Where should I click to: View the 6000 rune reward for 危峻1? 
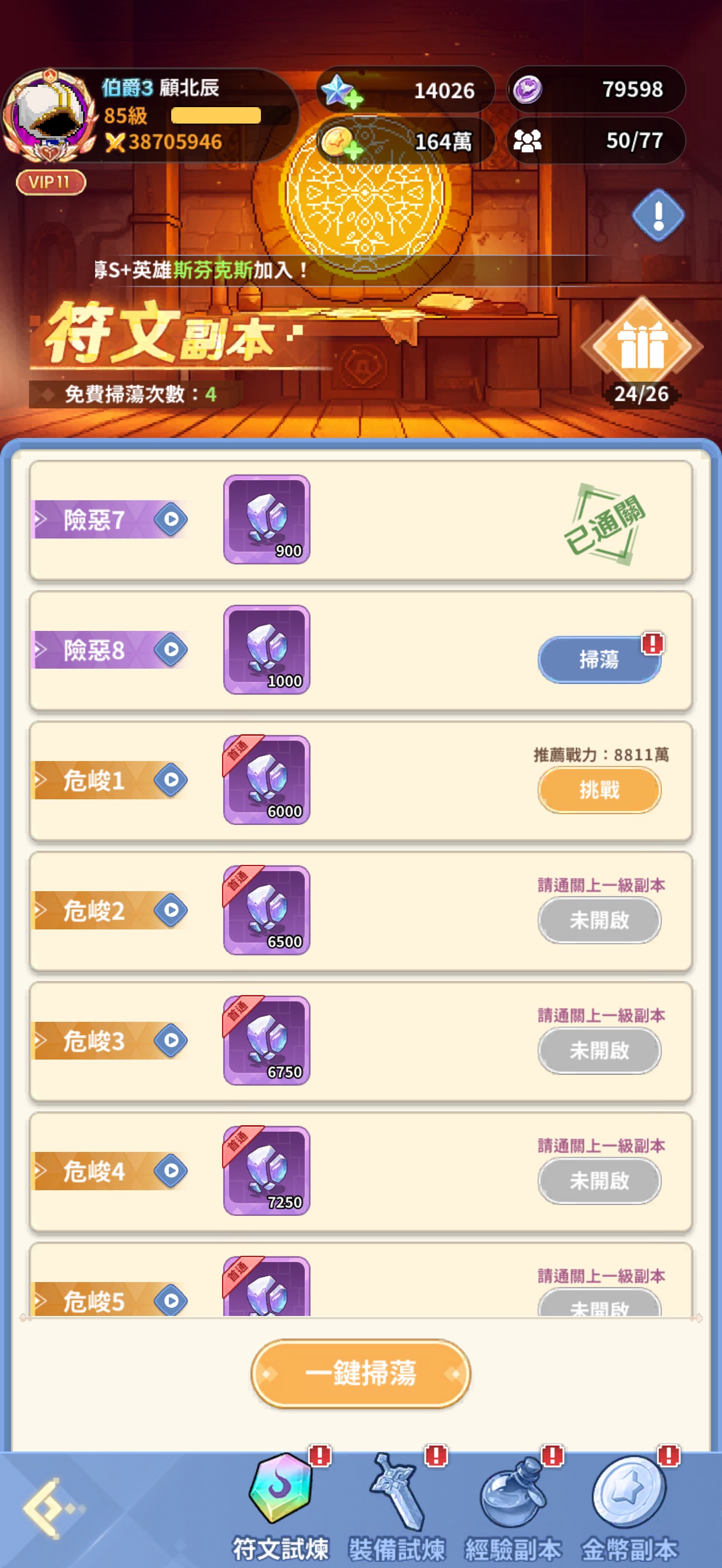266,780
